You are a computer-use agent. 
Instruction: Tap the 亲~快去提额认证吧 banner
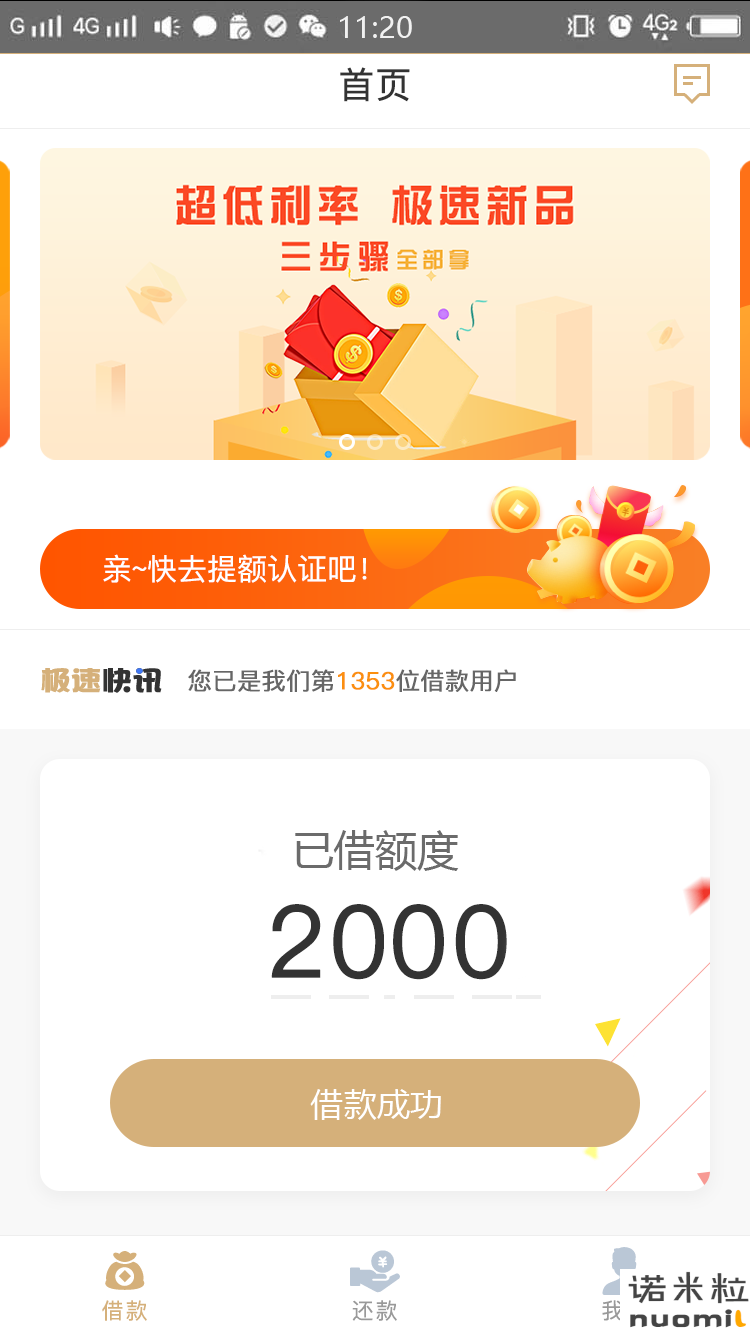coord(375,568)
